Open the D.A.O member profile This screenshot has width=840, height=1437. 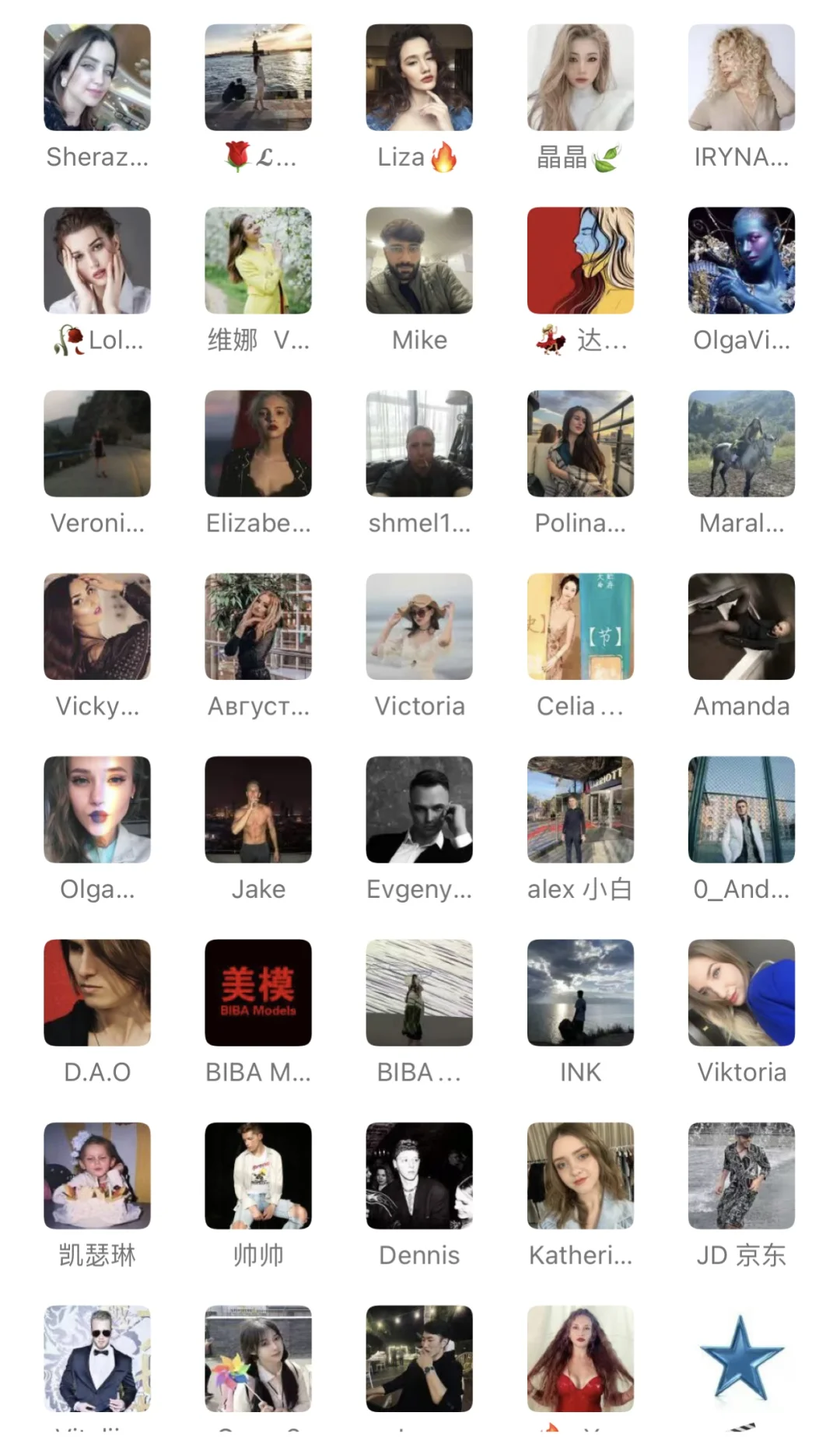coord(97,992)
